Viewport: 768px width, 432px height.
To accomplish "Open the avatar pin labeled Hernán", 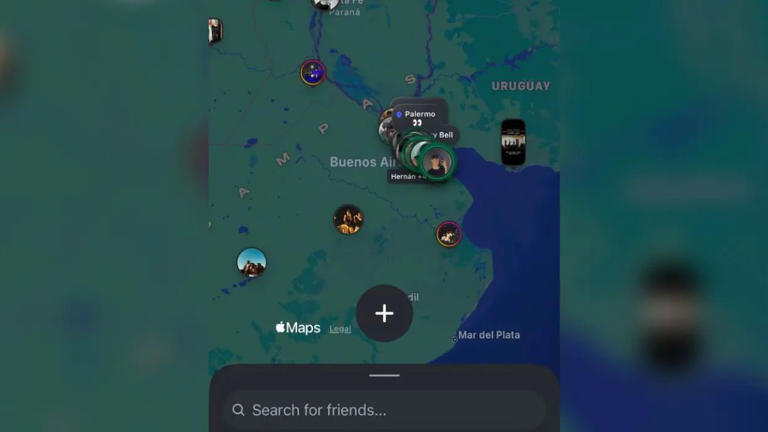I will (x=436, y=162).
